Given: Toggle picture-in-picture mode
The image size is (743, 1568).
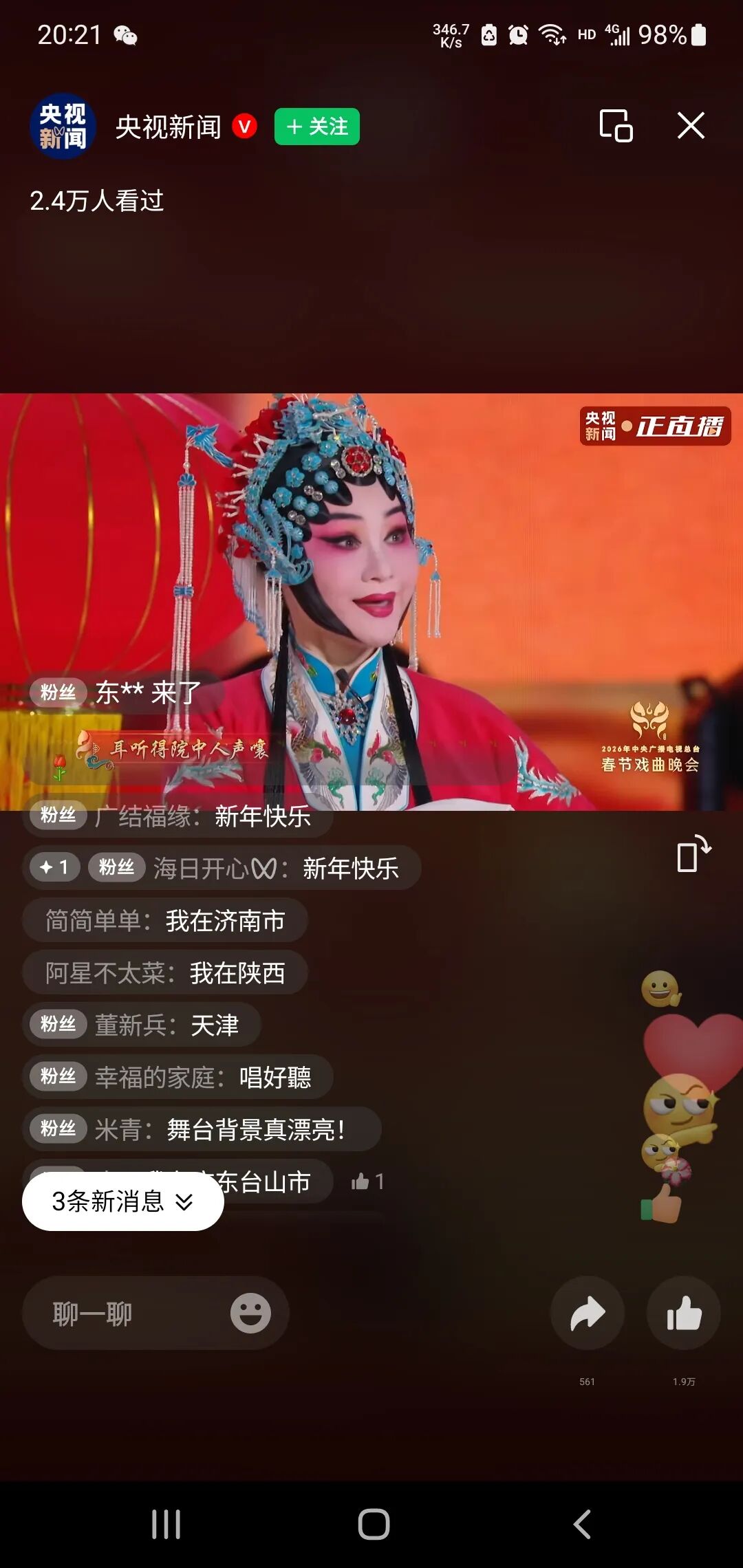Looking at the screenshot, I should (617, 125).
